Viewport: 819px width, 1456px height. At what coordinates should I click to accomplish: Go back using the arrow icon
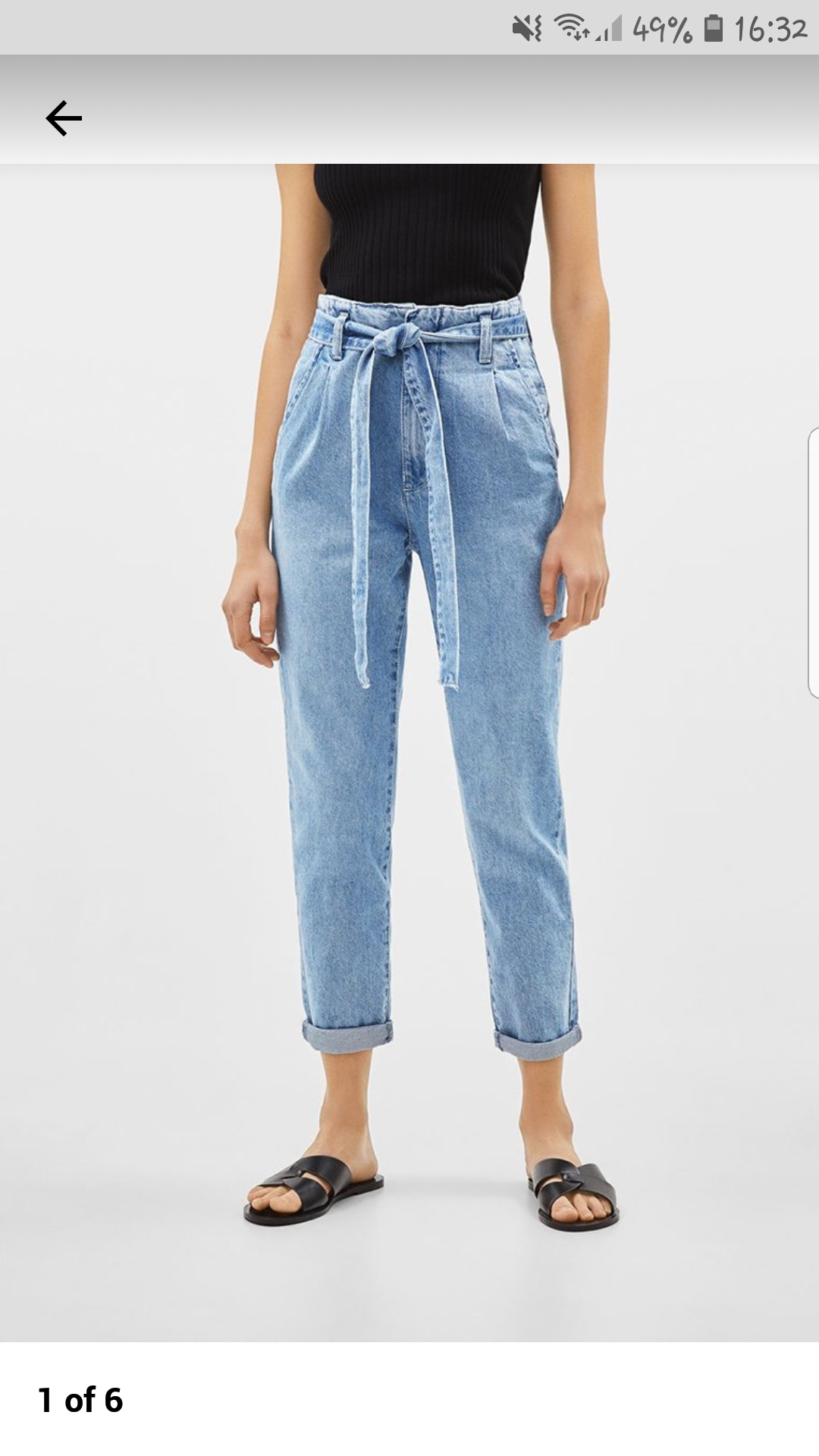pyautogui.click(x=64, y=118)
